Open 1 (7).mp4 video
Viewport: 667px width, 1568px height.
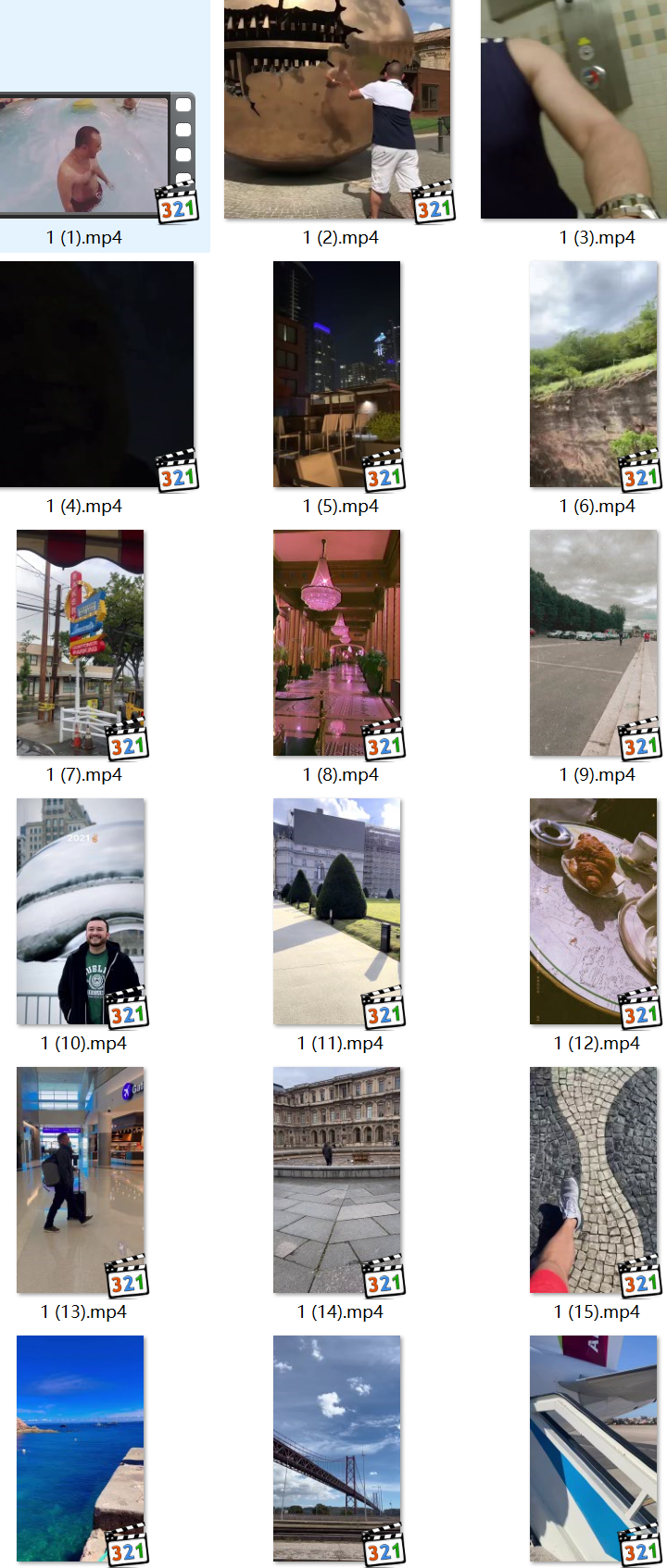[81, 643]
